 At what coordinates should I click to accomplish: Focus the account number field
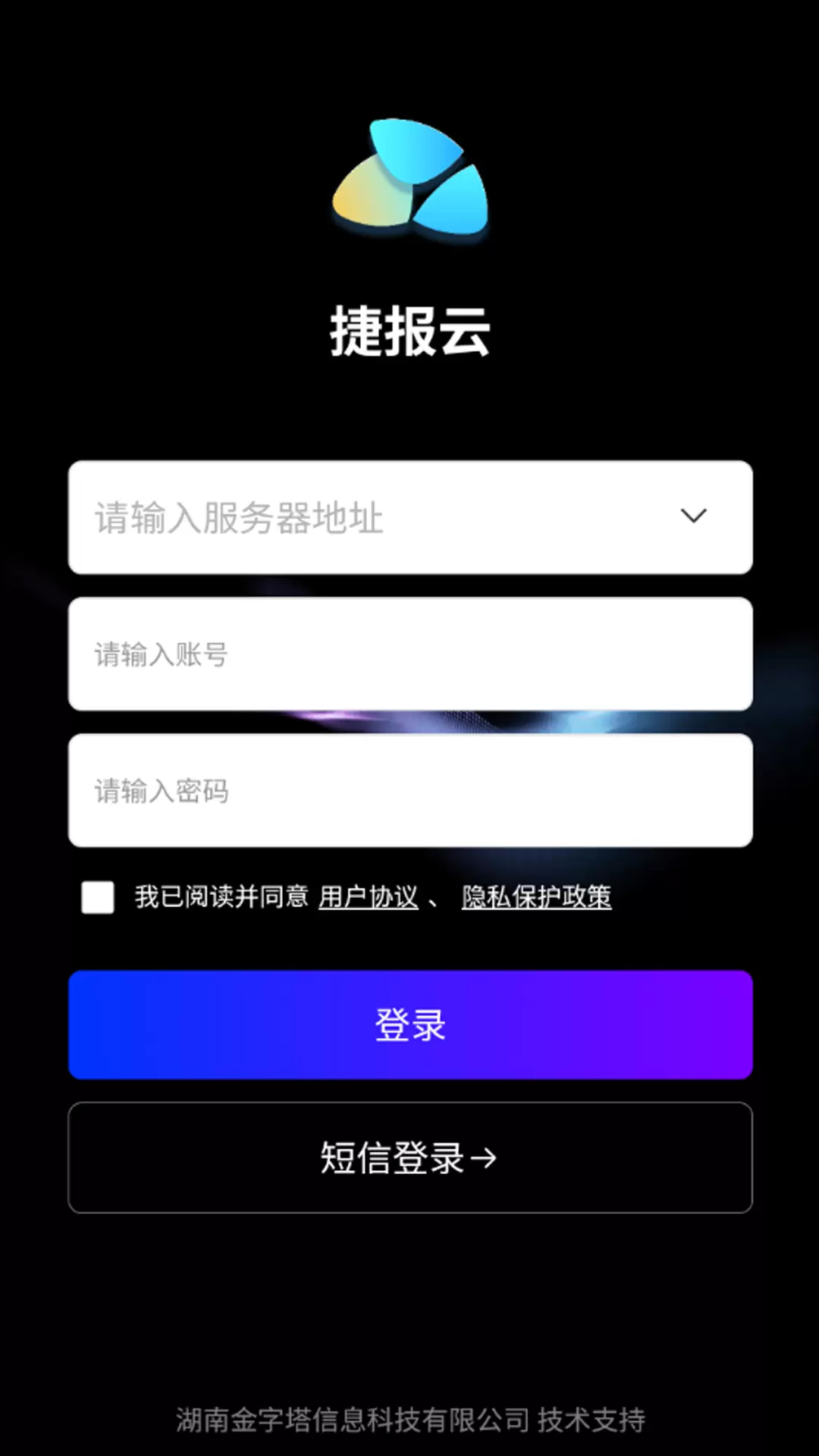pyautogui.click(x=409, y=654)
